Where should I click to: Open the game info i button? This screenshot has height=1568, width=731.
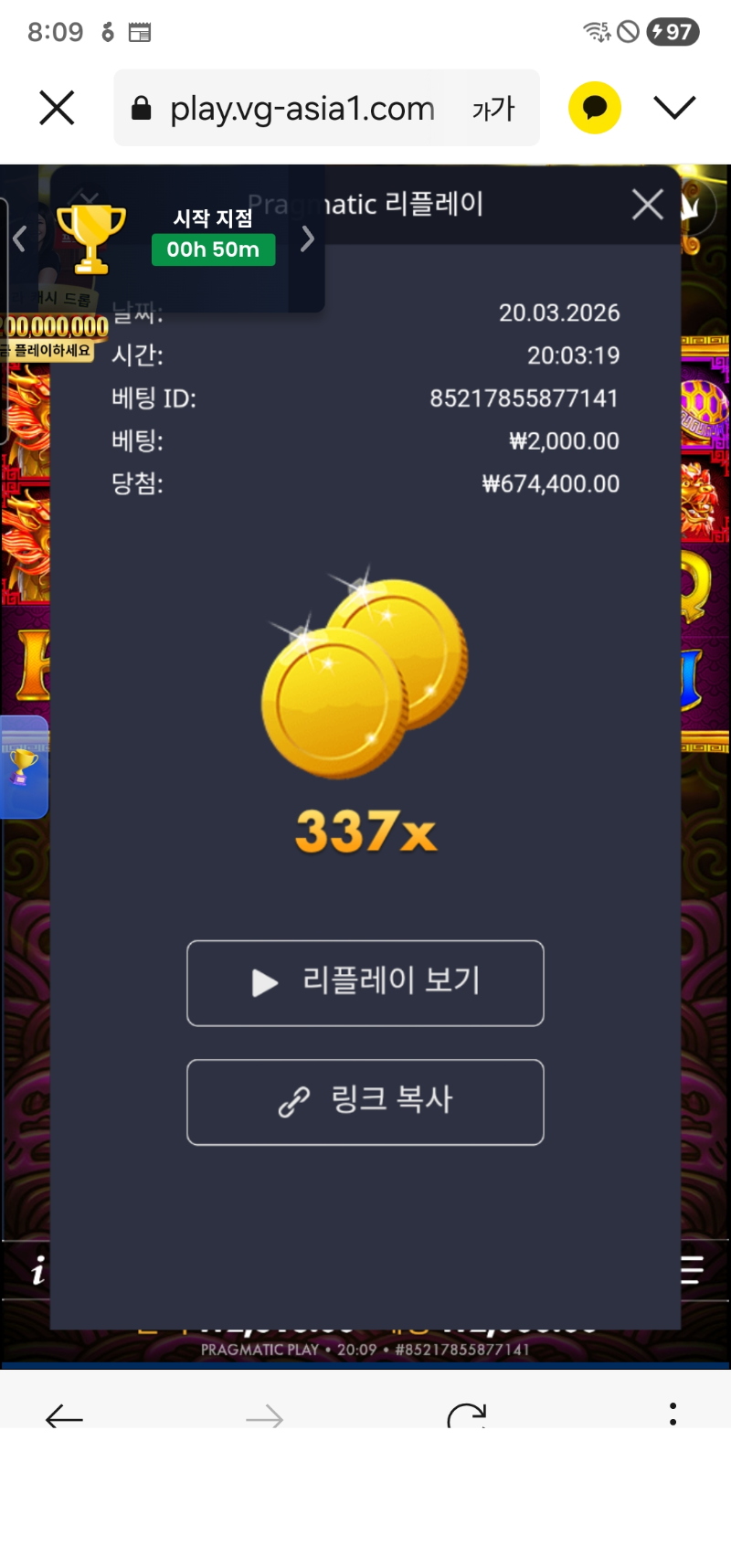click(37, 1271)
